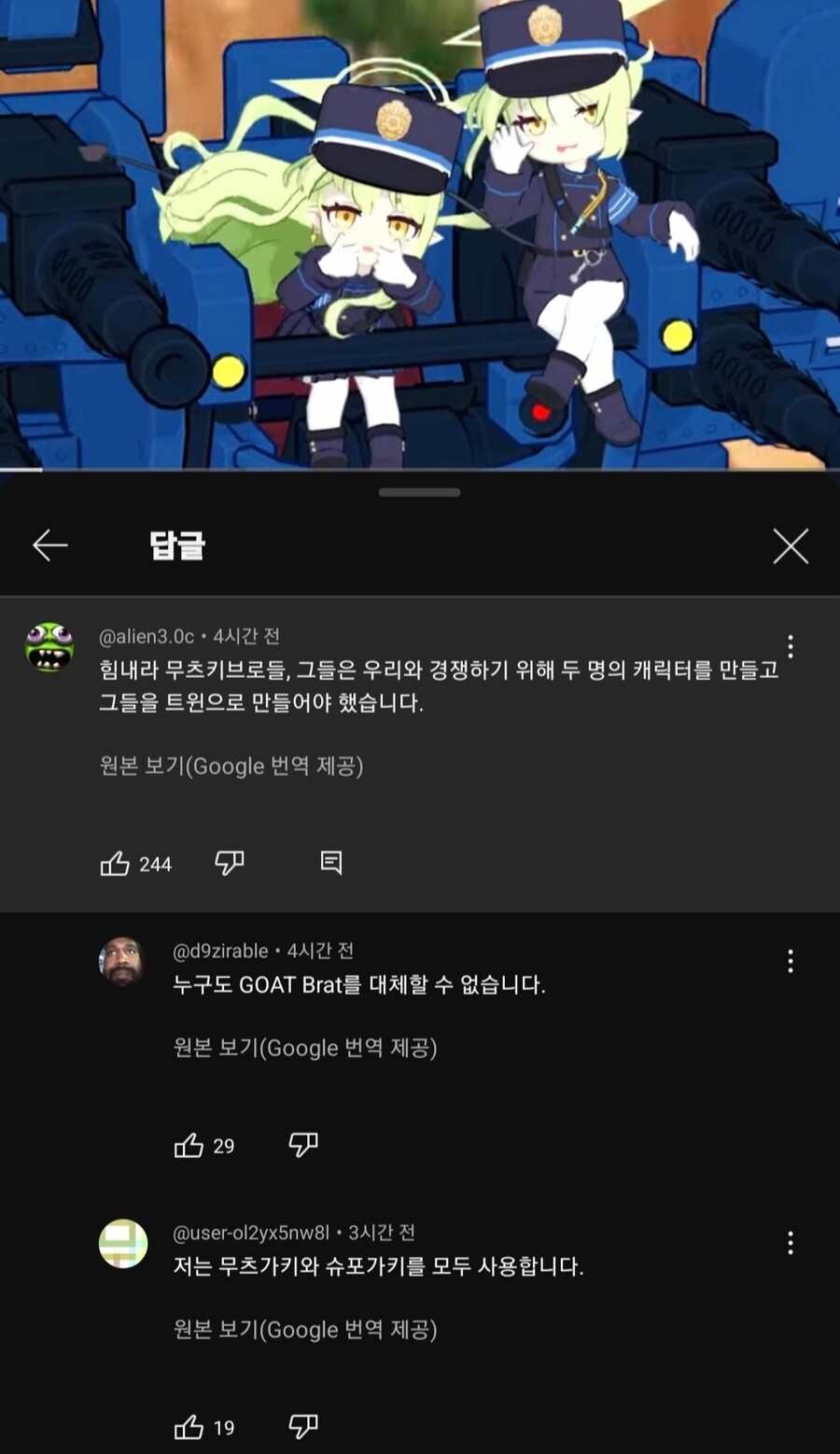
Task: Dislike the reply from @d9zirable
Action: pyautogui.click(x=303, y=1145)
